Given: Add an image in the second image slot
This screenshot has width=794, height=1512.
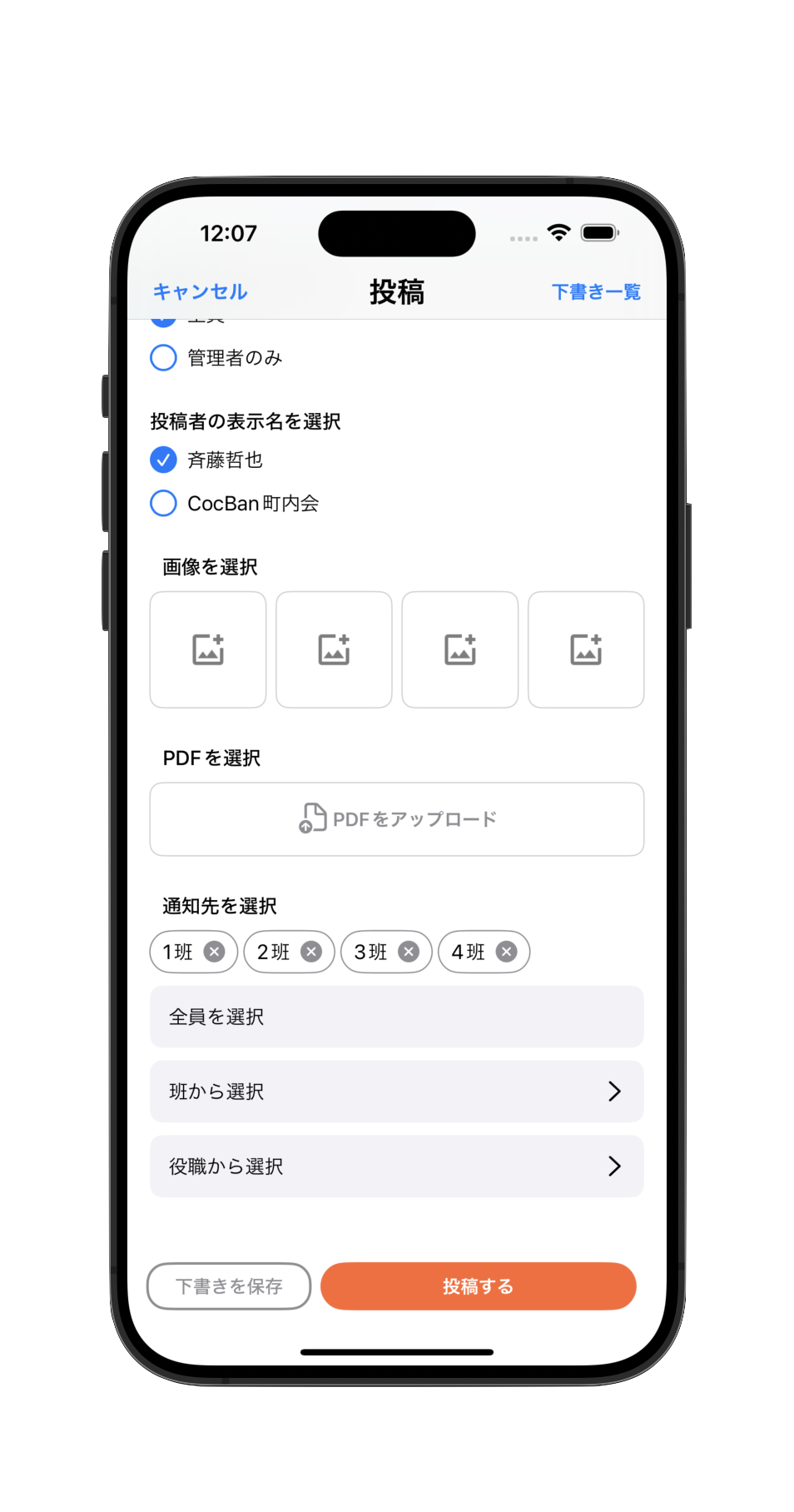Looking at the screenshot, I should (x=334, y=649).
